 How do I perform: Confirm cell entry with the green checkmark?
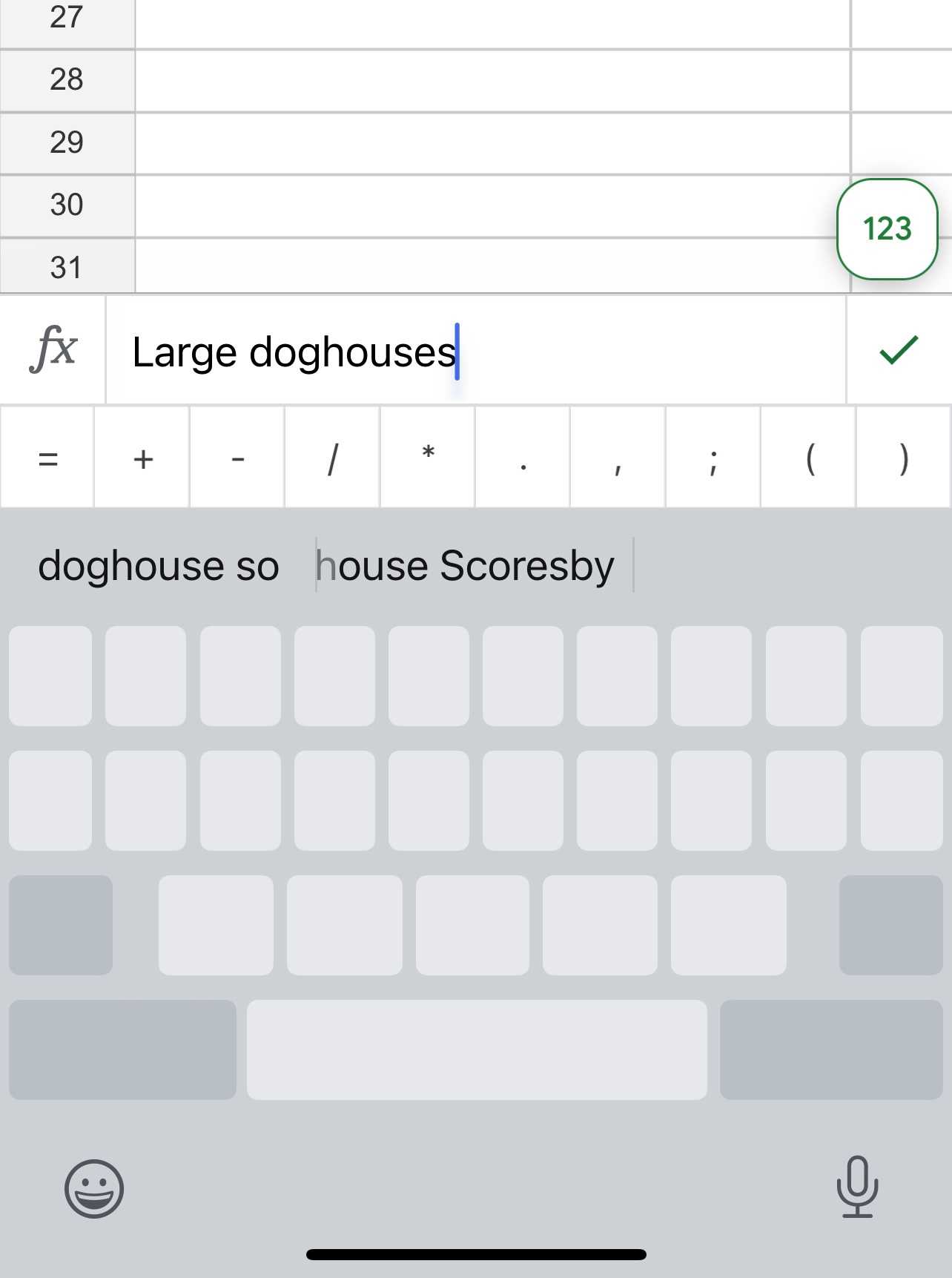click(899, 350)
